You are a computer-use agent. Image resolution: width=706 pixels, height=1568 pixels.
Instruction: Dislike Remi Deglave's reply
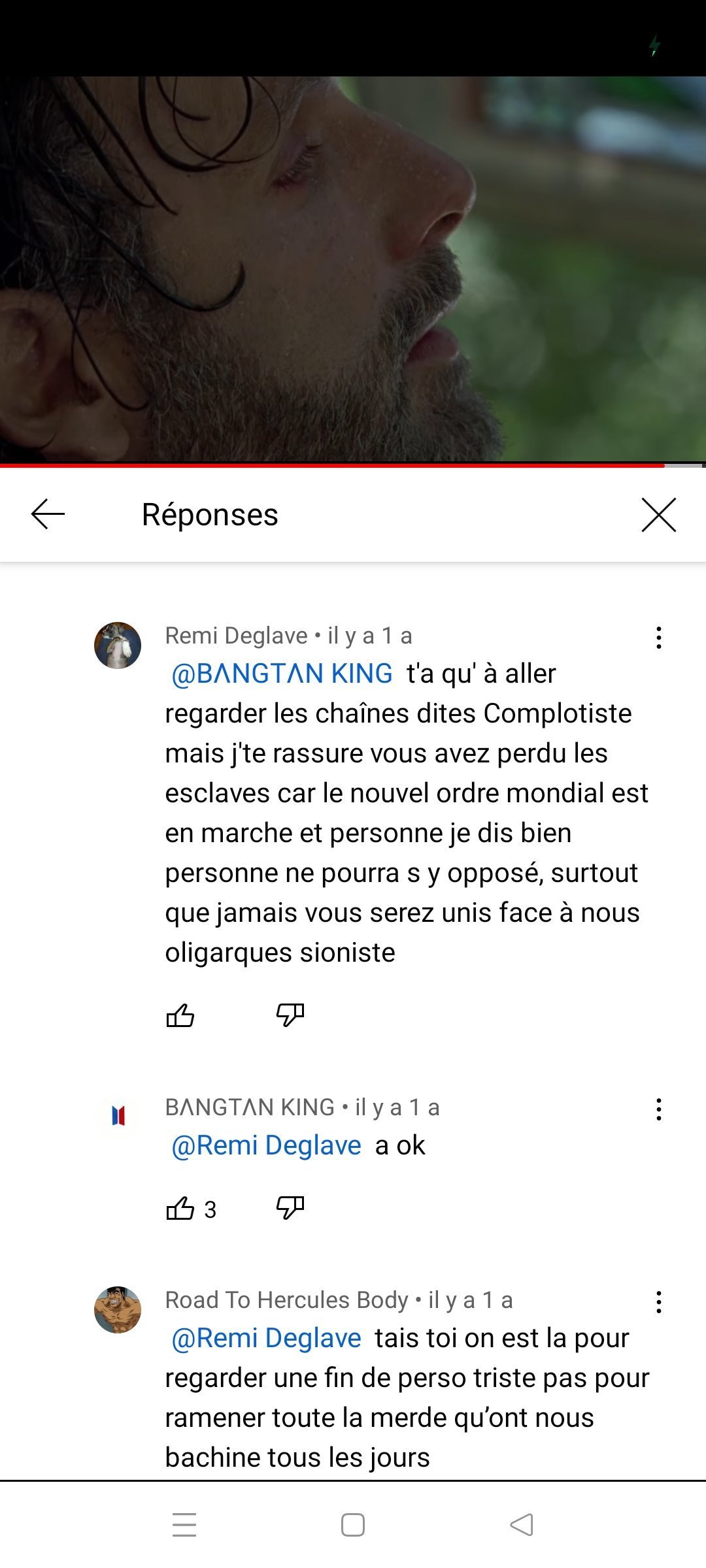(x=290, y=1015)
